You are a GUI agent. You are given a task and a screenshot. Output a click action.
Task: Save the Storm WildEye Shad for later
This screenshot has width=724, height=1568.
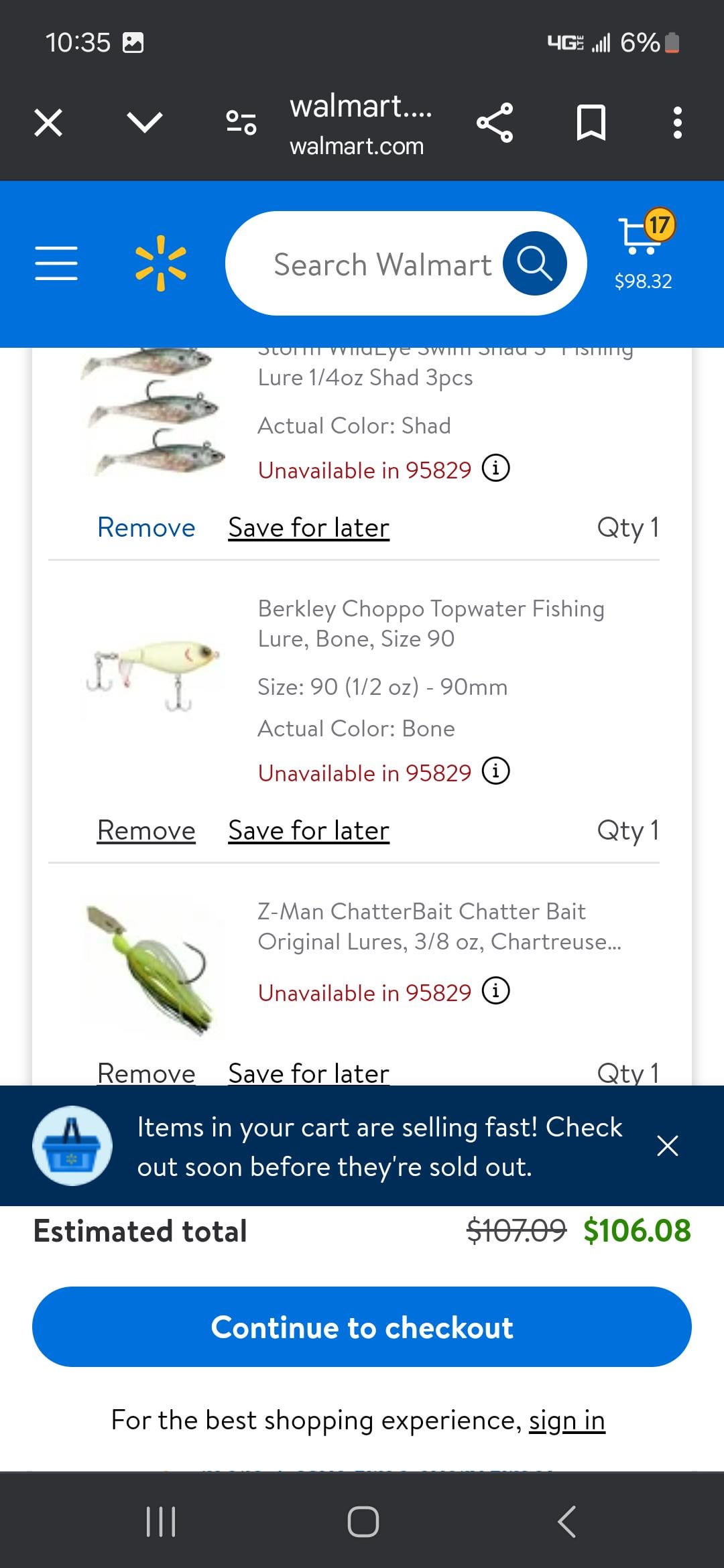308,528
